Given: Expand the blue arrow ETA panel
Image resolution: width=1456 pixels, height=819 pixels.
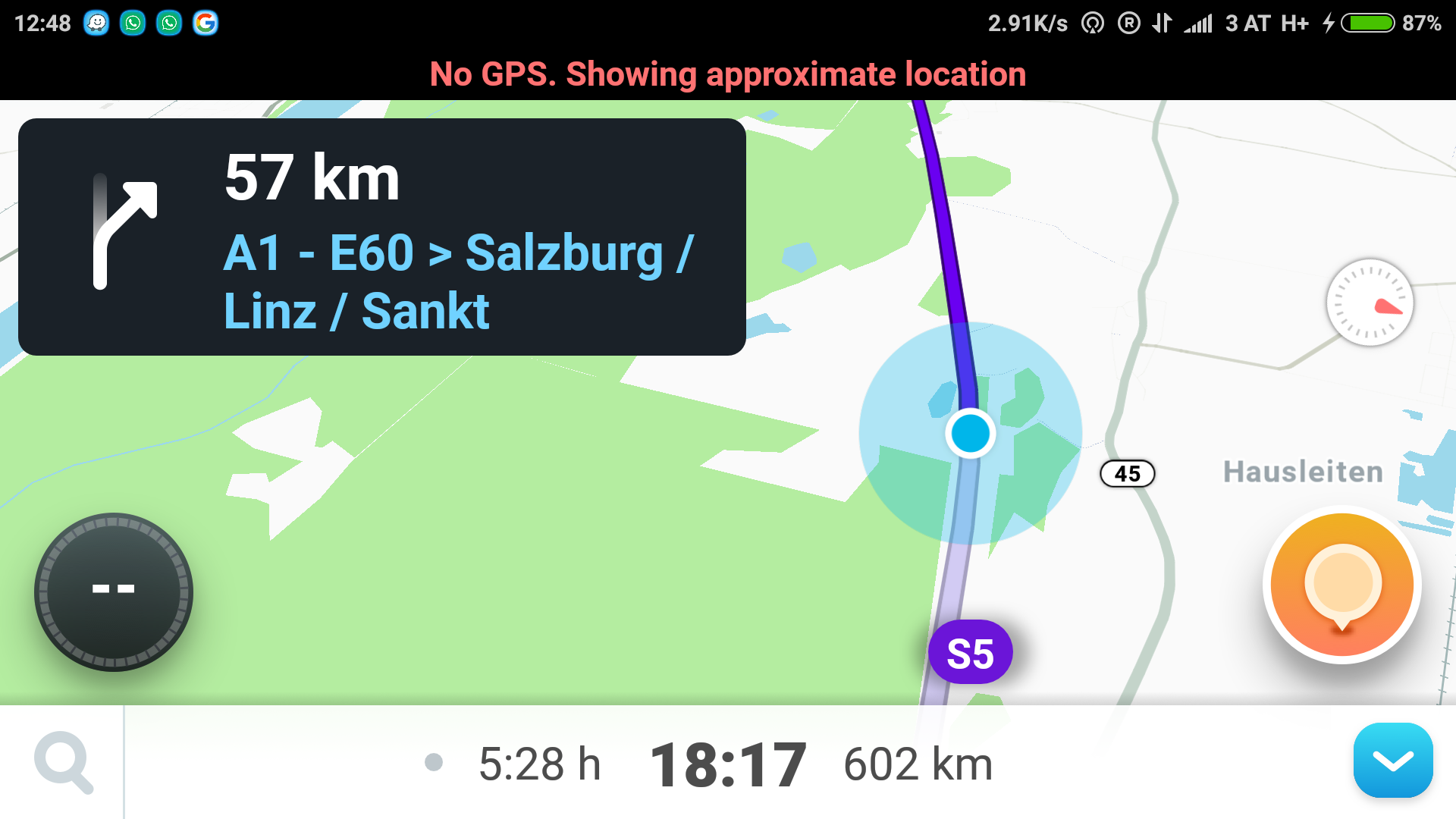Looking at the screenshot, I should 1393,761.
